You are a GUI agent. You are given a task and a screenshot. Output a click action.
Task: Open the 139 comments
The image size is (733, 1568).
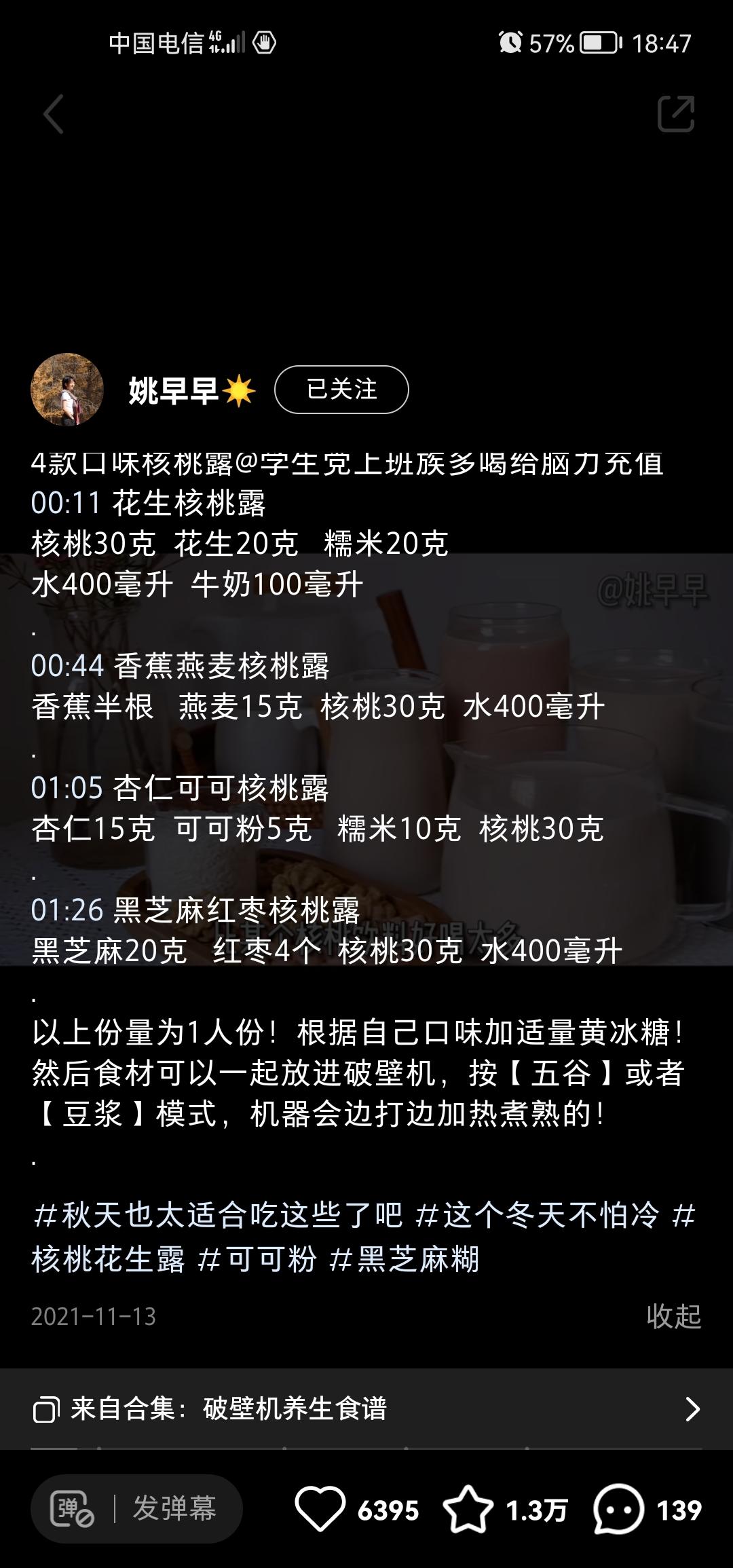[618, 1509]
